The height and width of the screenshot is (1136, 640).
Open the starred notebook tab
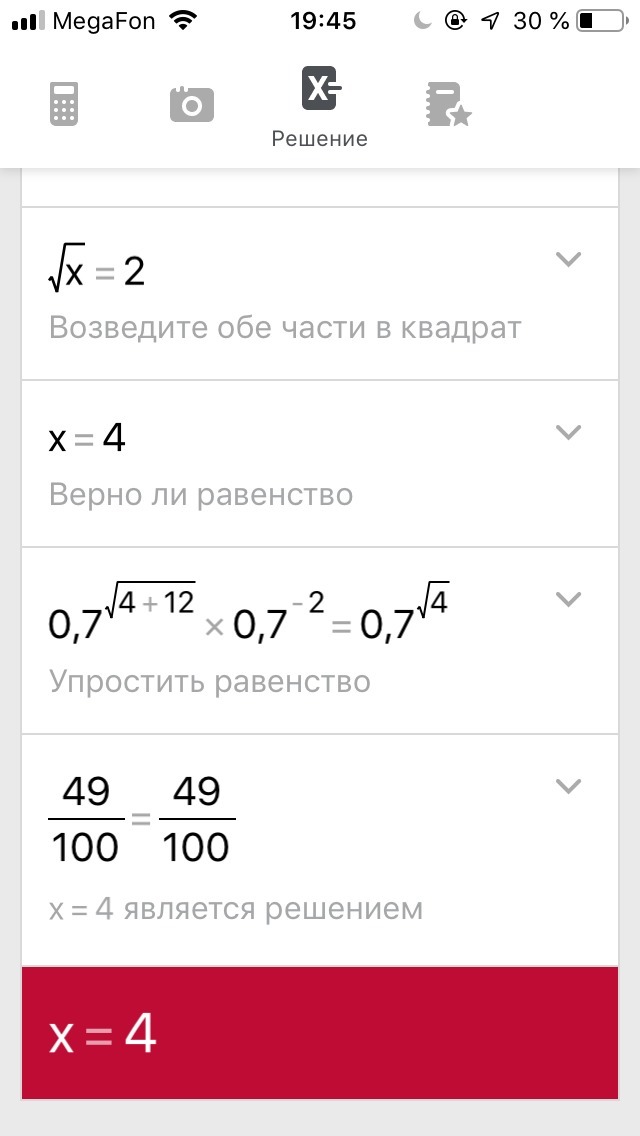coord(447,104)
